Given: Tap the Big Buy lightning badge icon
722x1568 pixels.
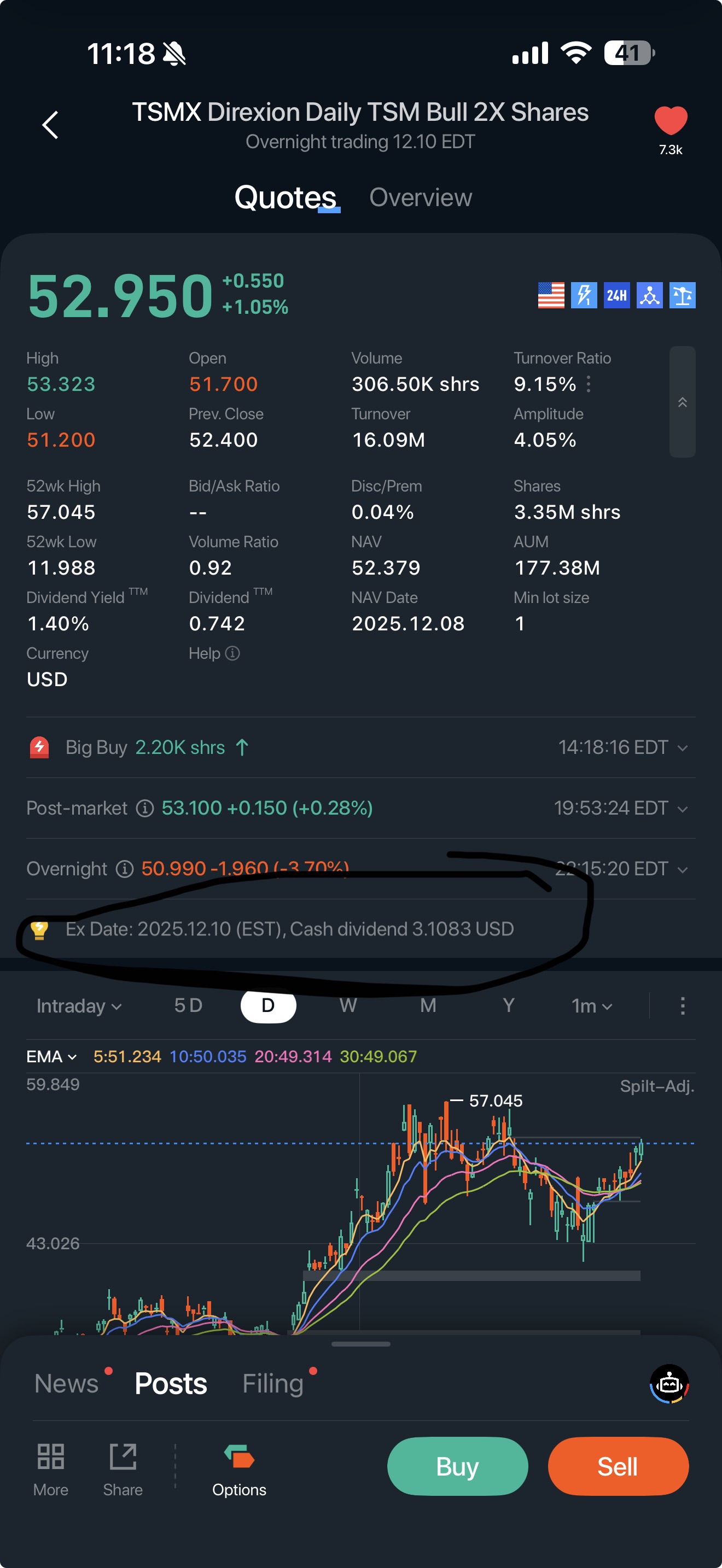Looking at the screenshot, I should [x=39, y=747].
